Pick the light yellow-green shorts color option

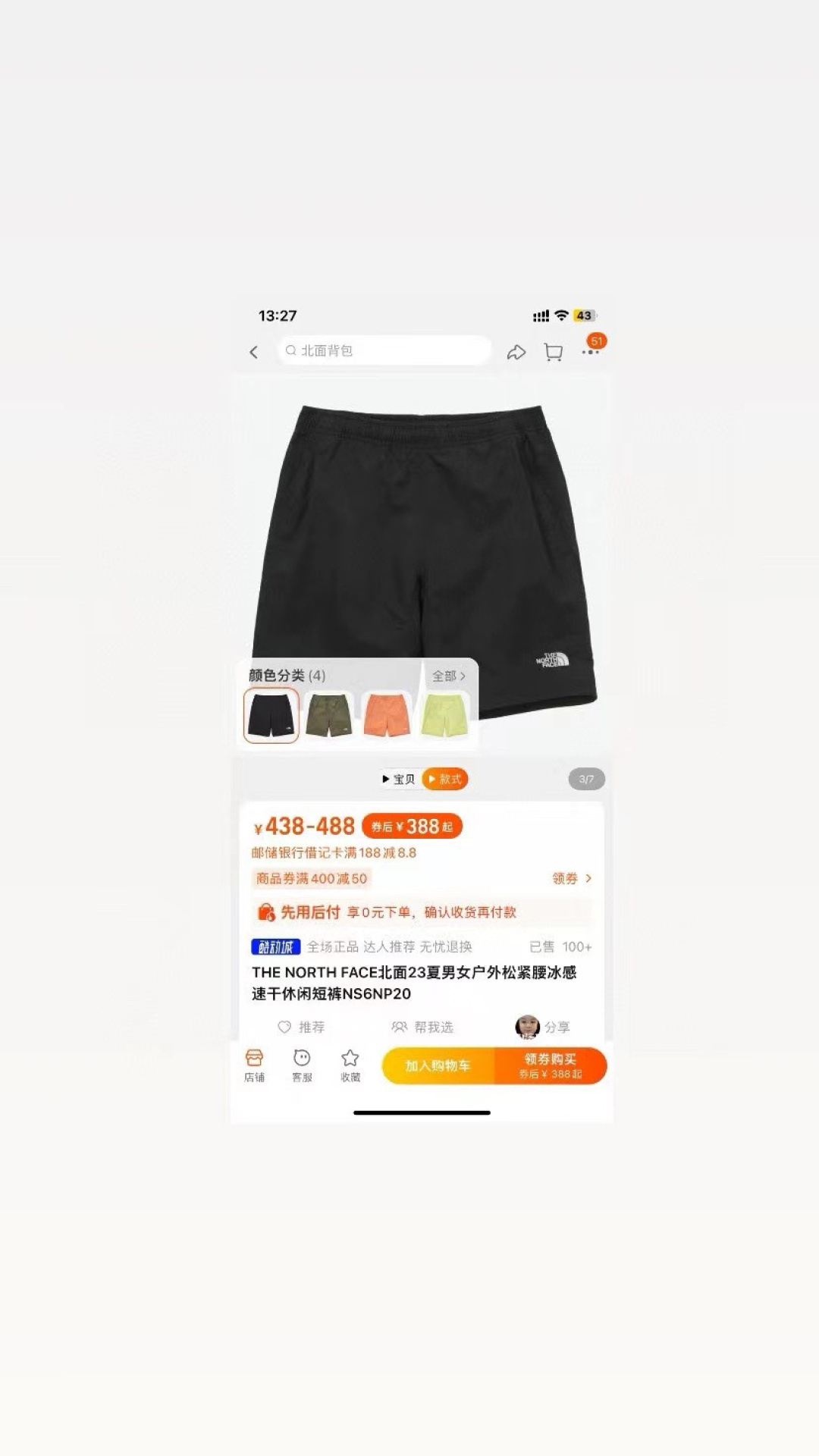pyautogui.click(x=444, y=715)
